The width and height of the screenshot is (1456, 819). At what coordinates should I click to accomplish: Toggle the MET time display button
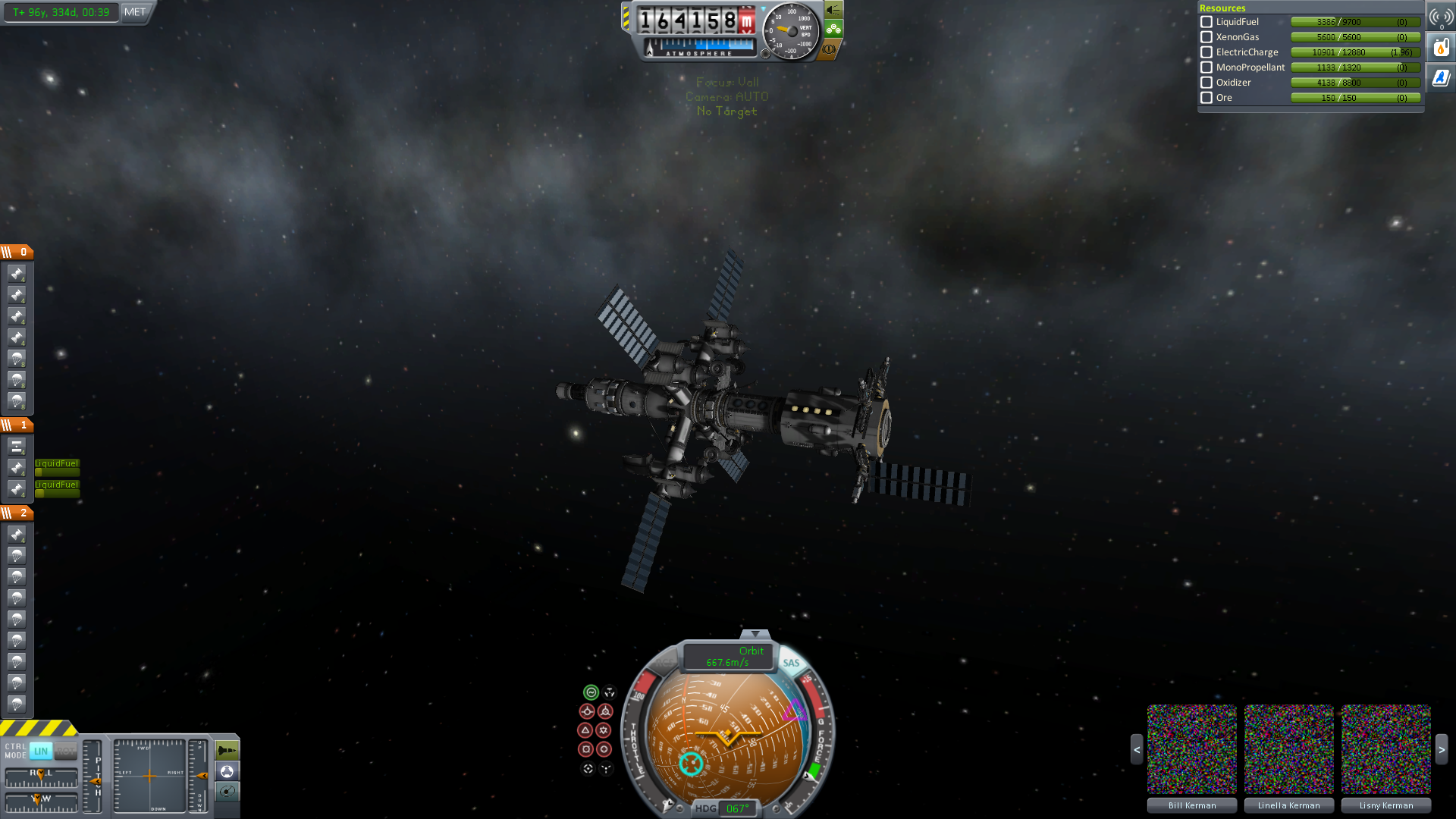pyautogui.click(x=135, y=12)
